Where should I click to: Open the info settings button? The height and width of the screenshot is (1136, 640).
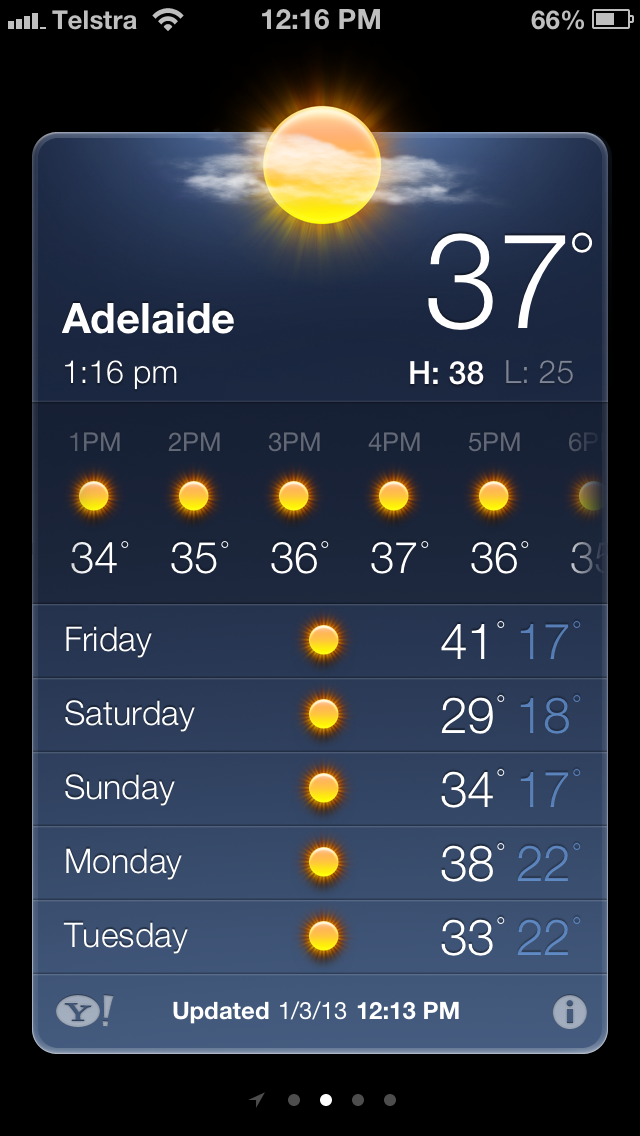(x=569, y=1012)
